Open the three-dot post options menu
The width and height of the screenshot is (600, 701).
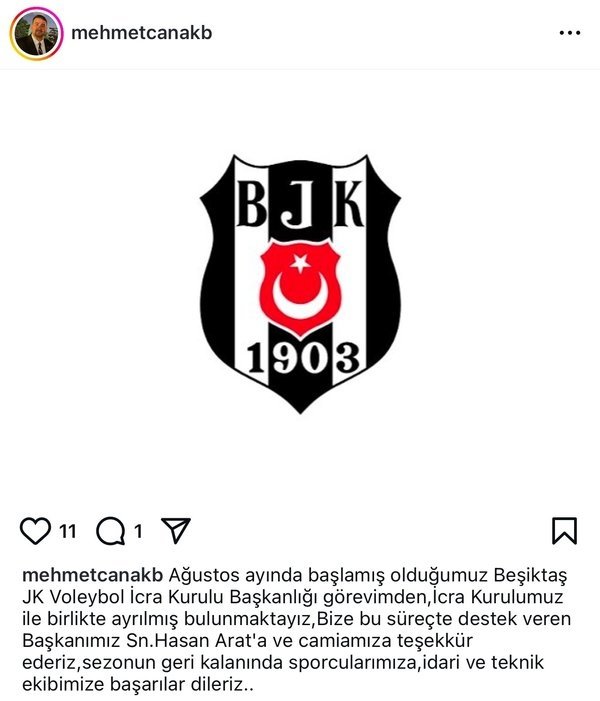(569, 33)
